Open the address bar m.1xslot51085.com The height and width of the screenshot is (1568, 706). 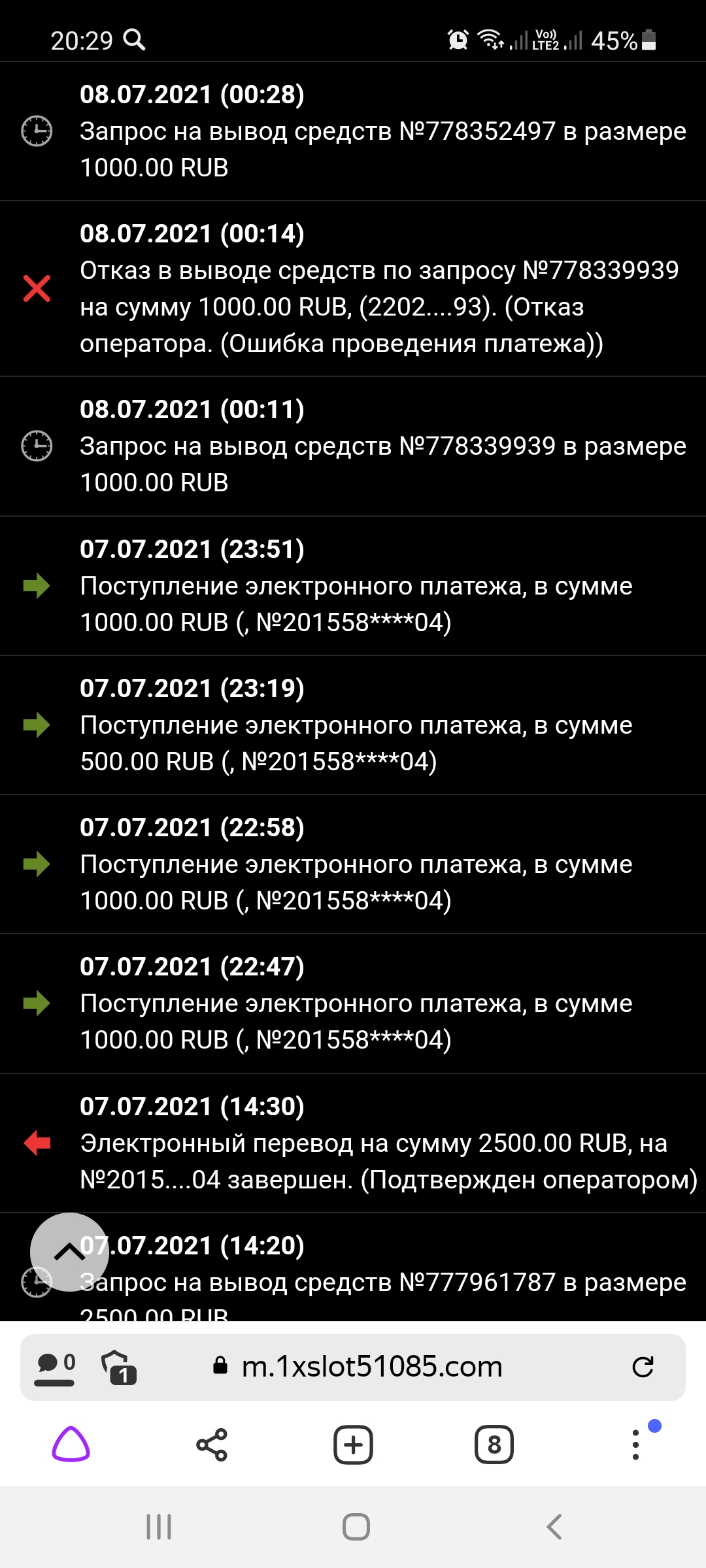[x=371, y=1367]
